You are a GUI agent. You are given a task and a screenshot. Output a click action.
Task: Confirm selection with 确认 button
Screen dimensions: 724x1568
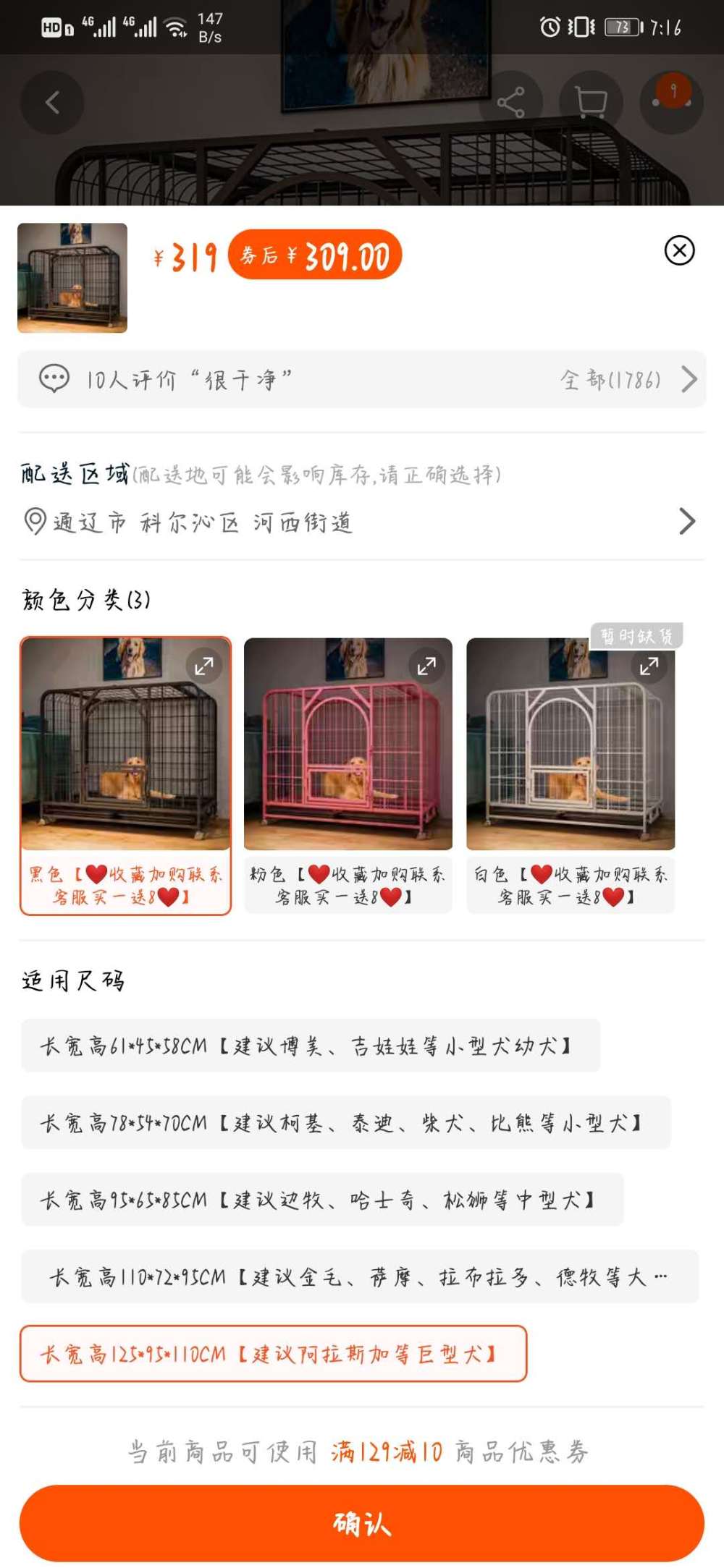coord(361,1523)
